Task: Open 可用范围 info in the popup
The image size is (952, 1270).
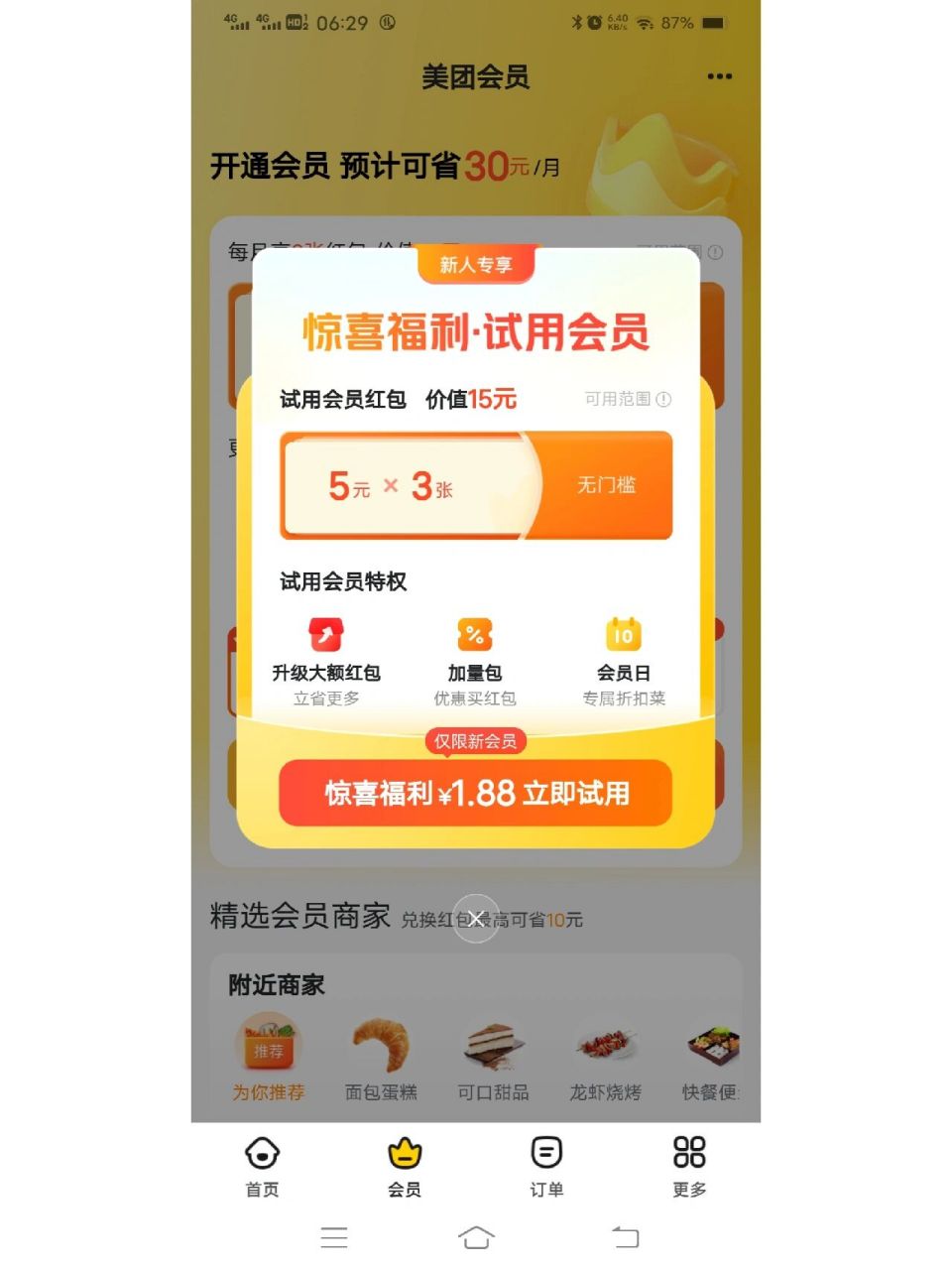Action: [628, 399]
